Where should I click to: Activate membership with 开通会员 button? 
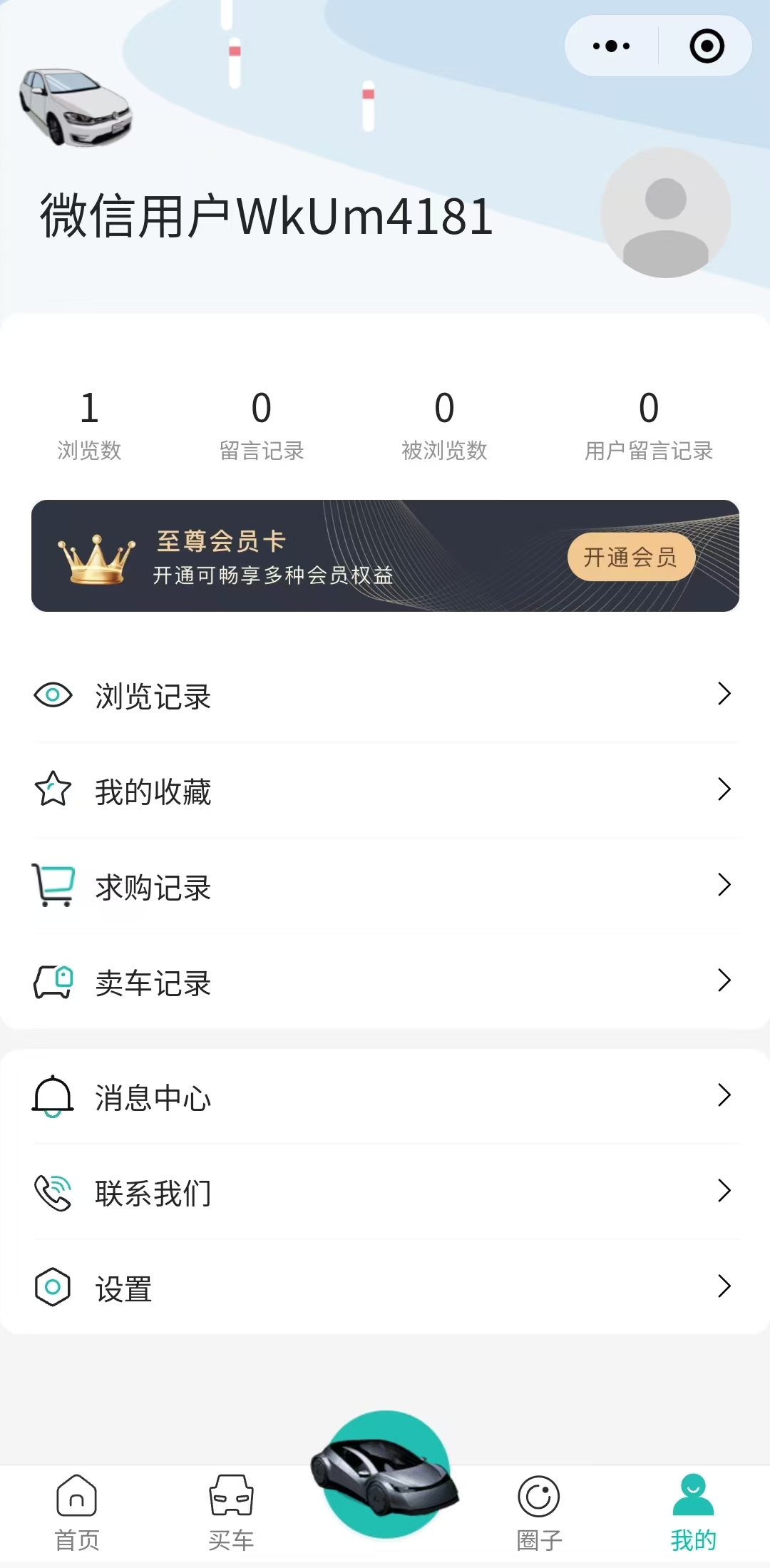(x=631, y=557)
